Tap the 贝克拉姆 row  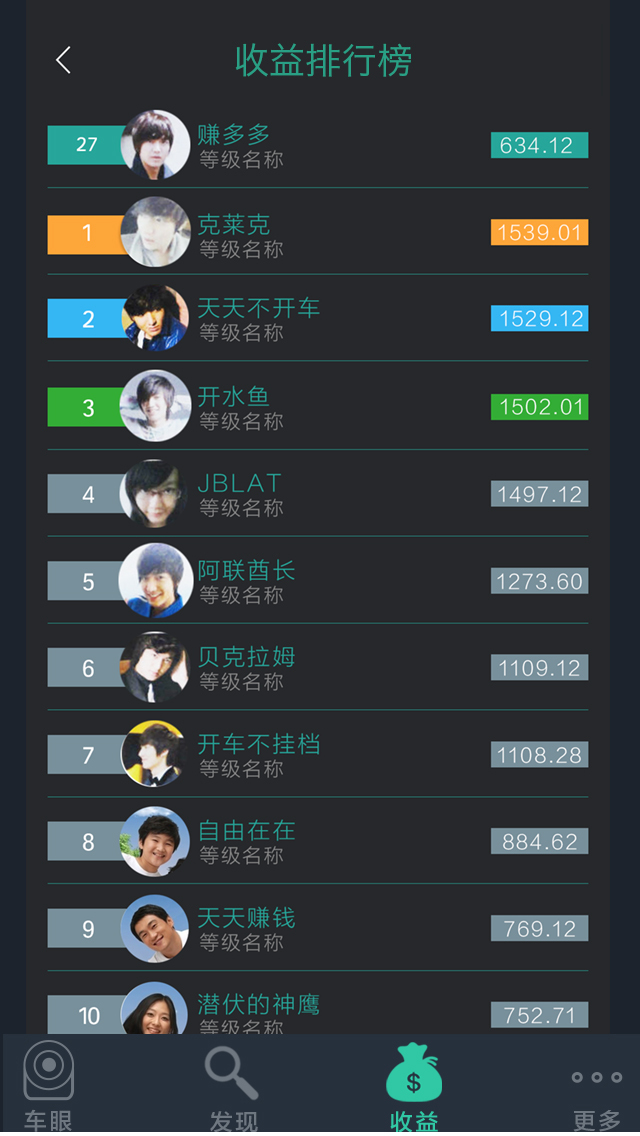(x=317, y=667)
